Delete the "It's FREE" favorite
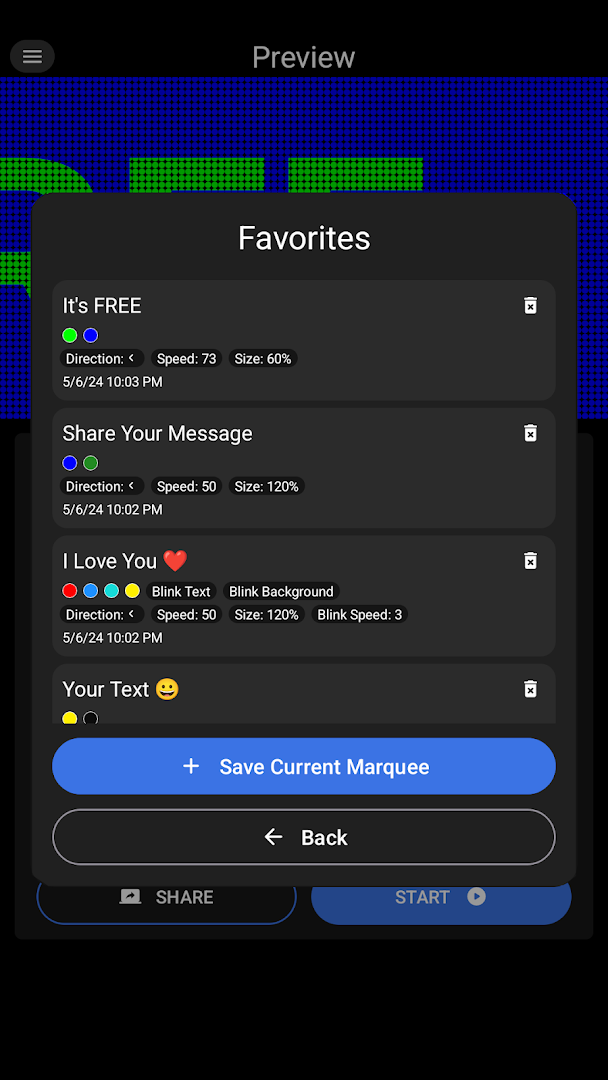The height and width of the screenshot is (1080, 608). click(x=530, y=305)
